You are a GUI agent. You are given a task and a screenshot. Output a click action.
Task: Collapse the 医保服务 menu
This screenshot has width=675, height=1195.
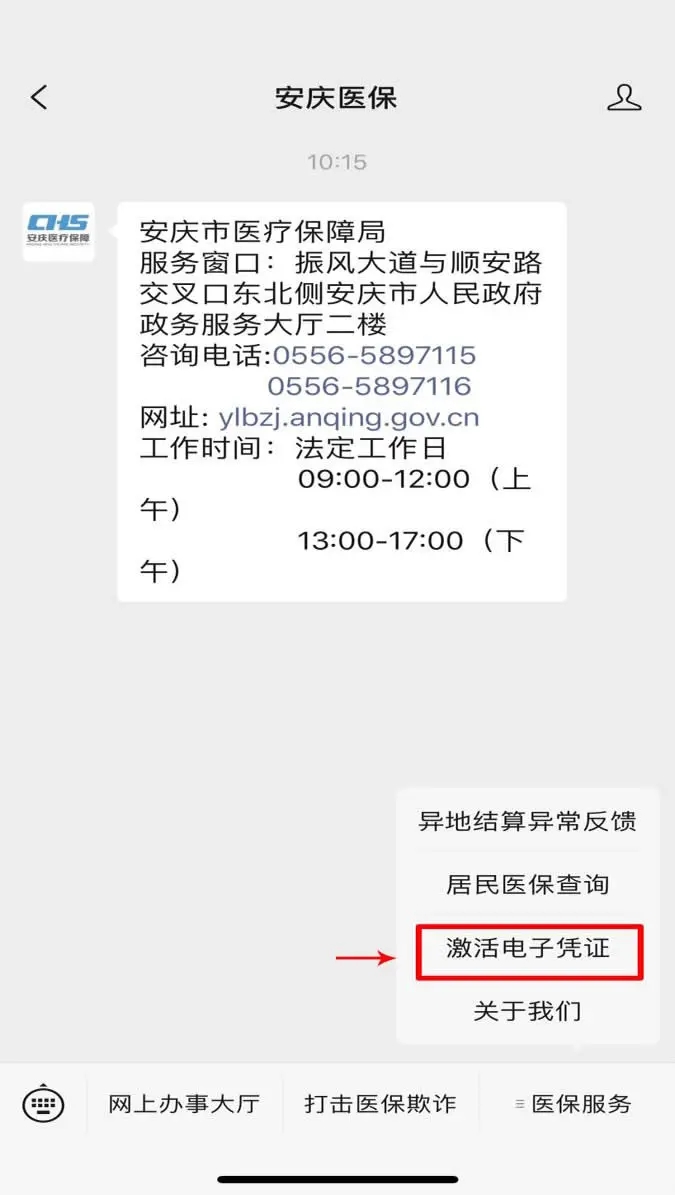575,1104
